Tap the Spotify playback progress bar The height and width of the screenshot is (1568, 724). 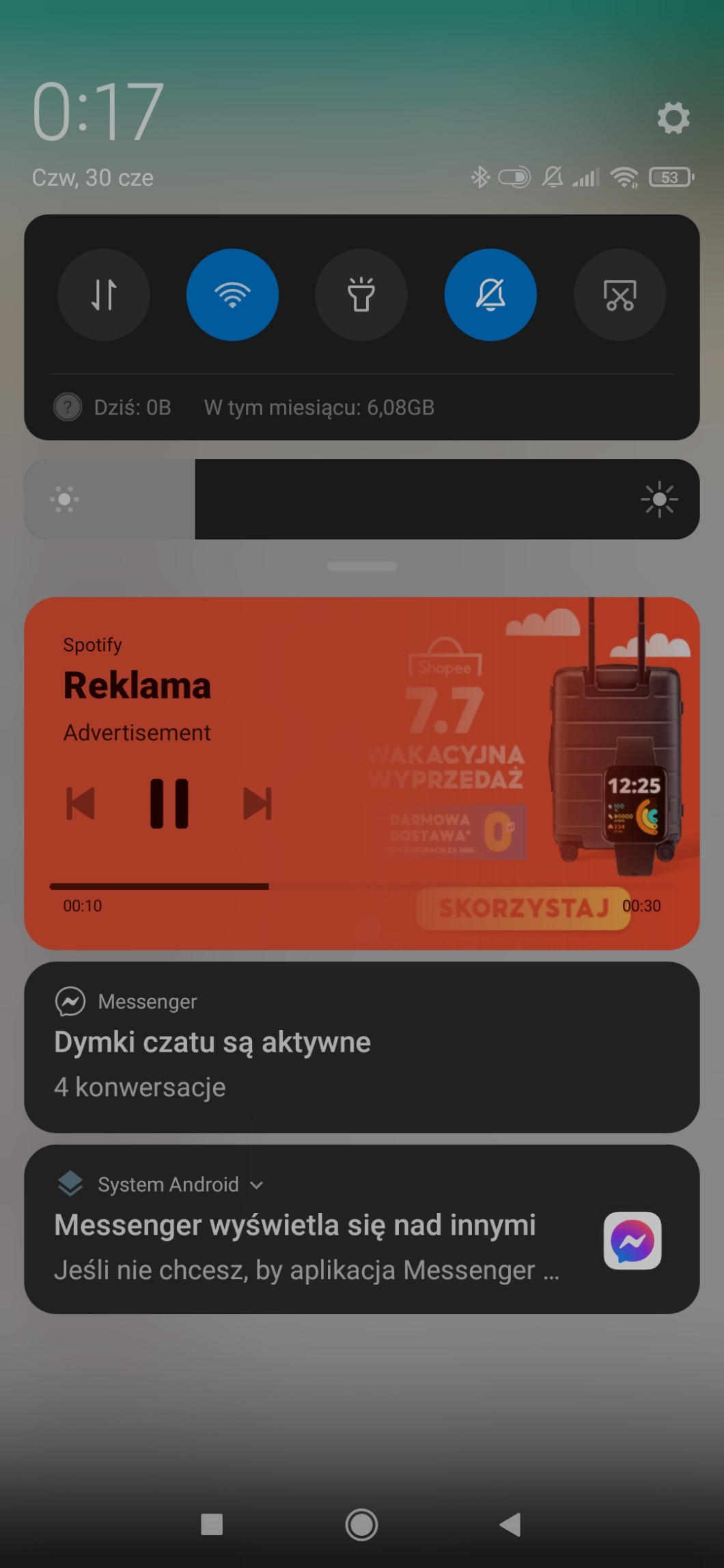point(362,886)
